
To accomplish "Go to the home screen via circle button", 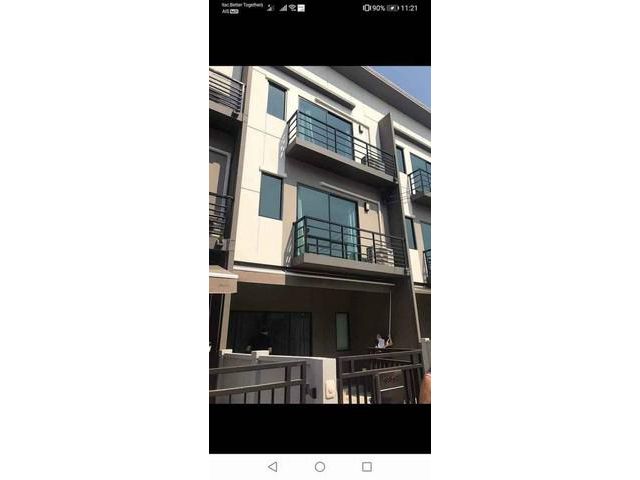I will (320, 466).
